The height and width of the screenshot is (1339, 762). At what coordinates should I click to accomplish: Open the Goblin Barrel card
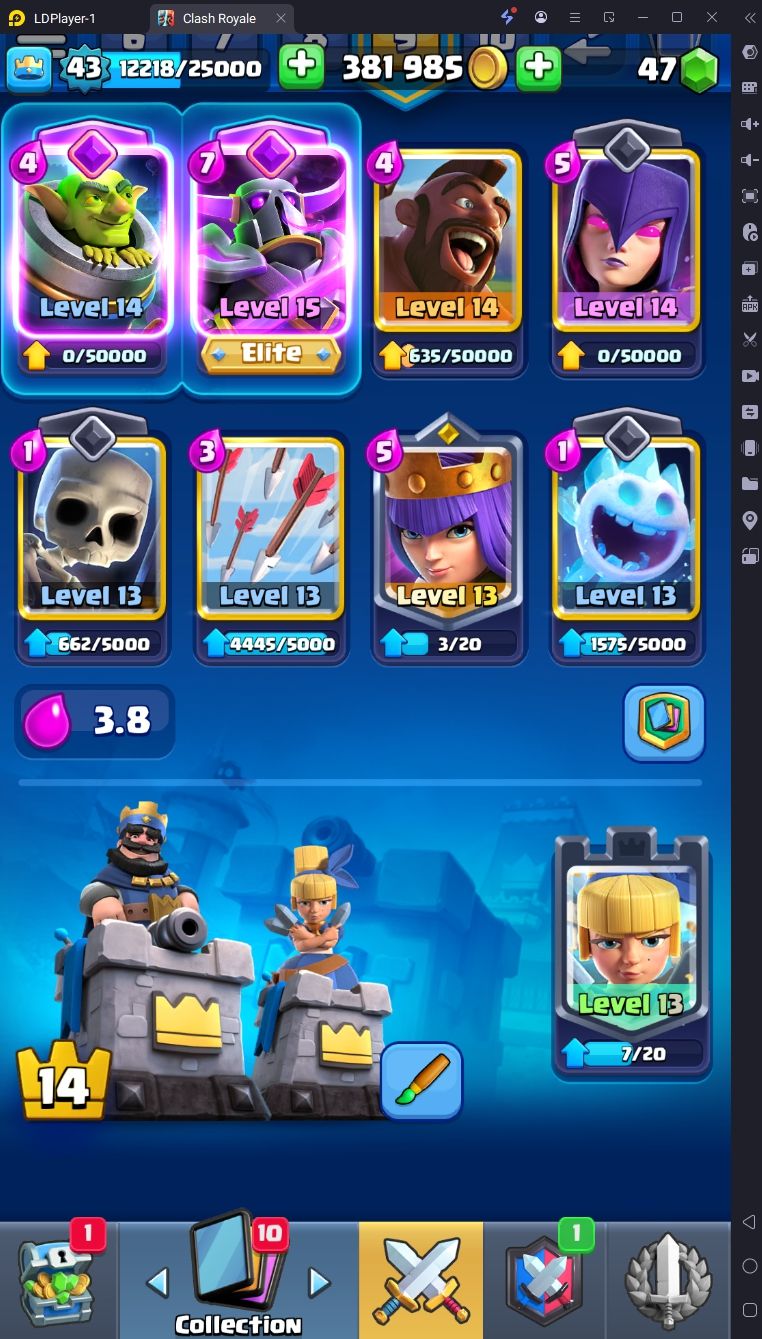(91, 250)
